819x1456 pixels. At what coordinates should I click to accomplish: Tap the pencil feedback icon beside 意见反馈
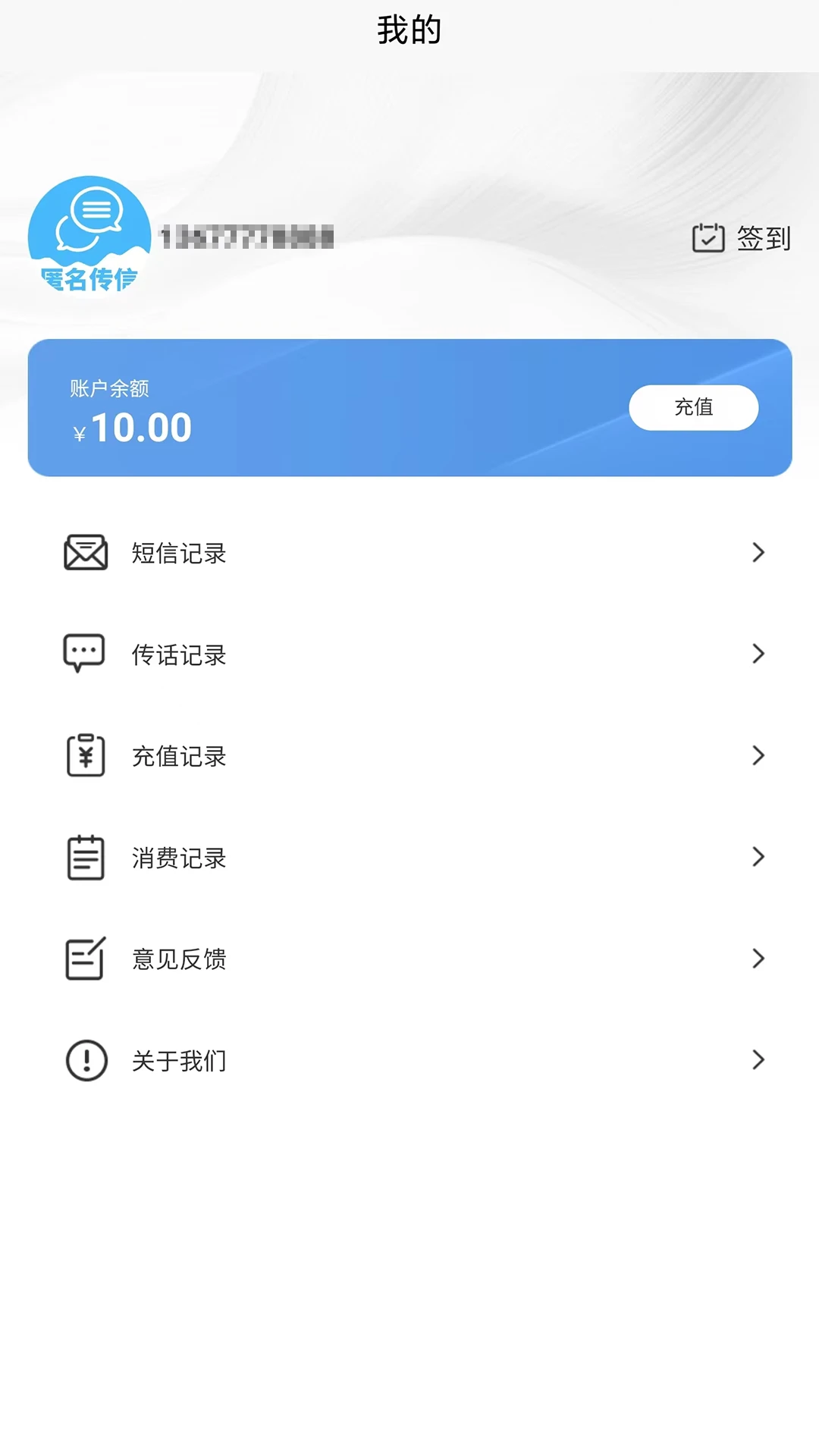click(x=86, y=959)
